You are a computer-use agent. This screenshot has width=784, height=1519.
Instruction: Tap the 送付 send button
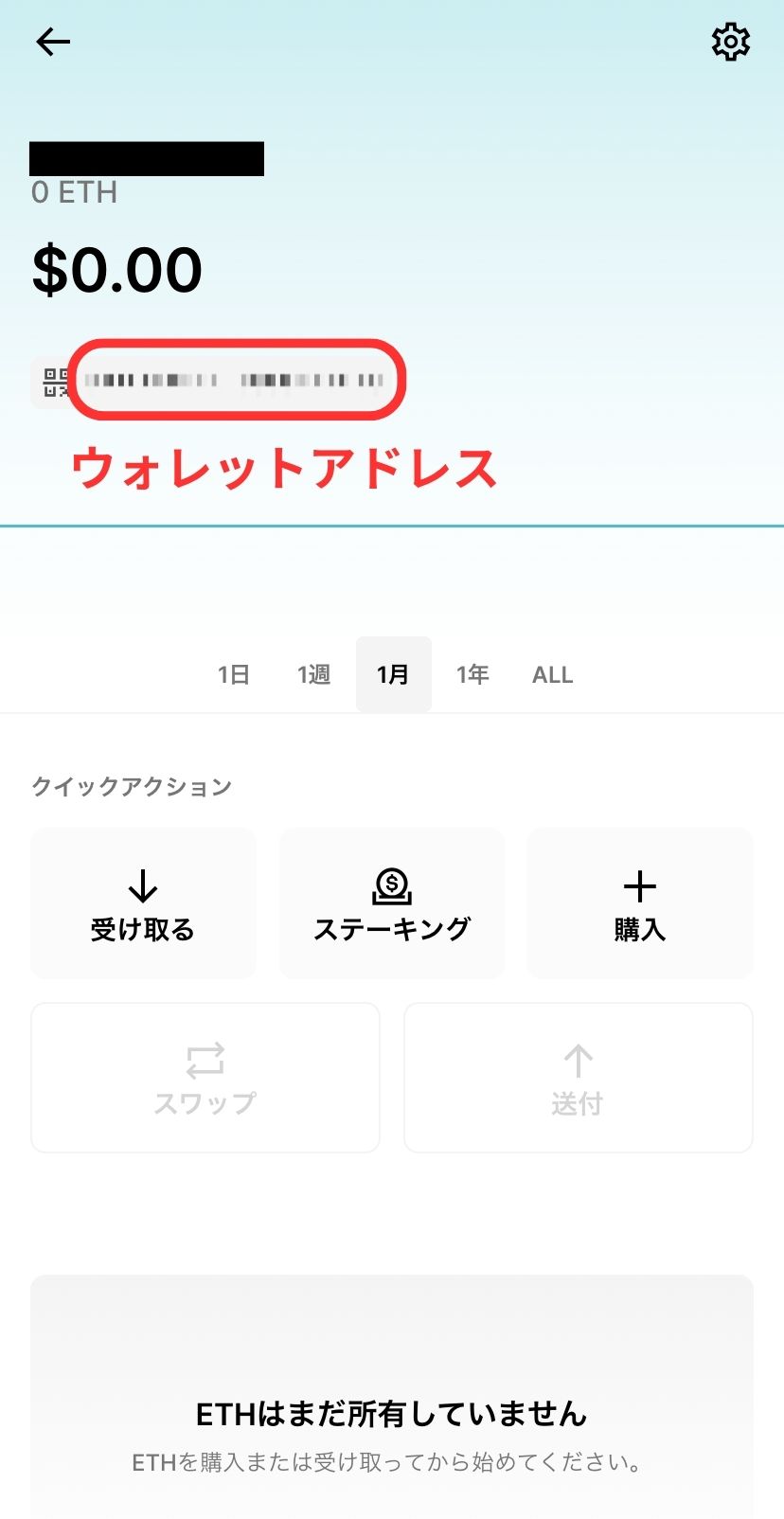[x=579, y=1078]
